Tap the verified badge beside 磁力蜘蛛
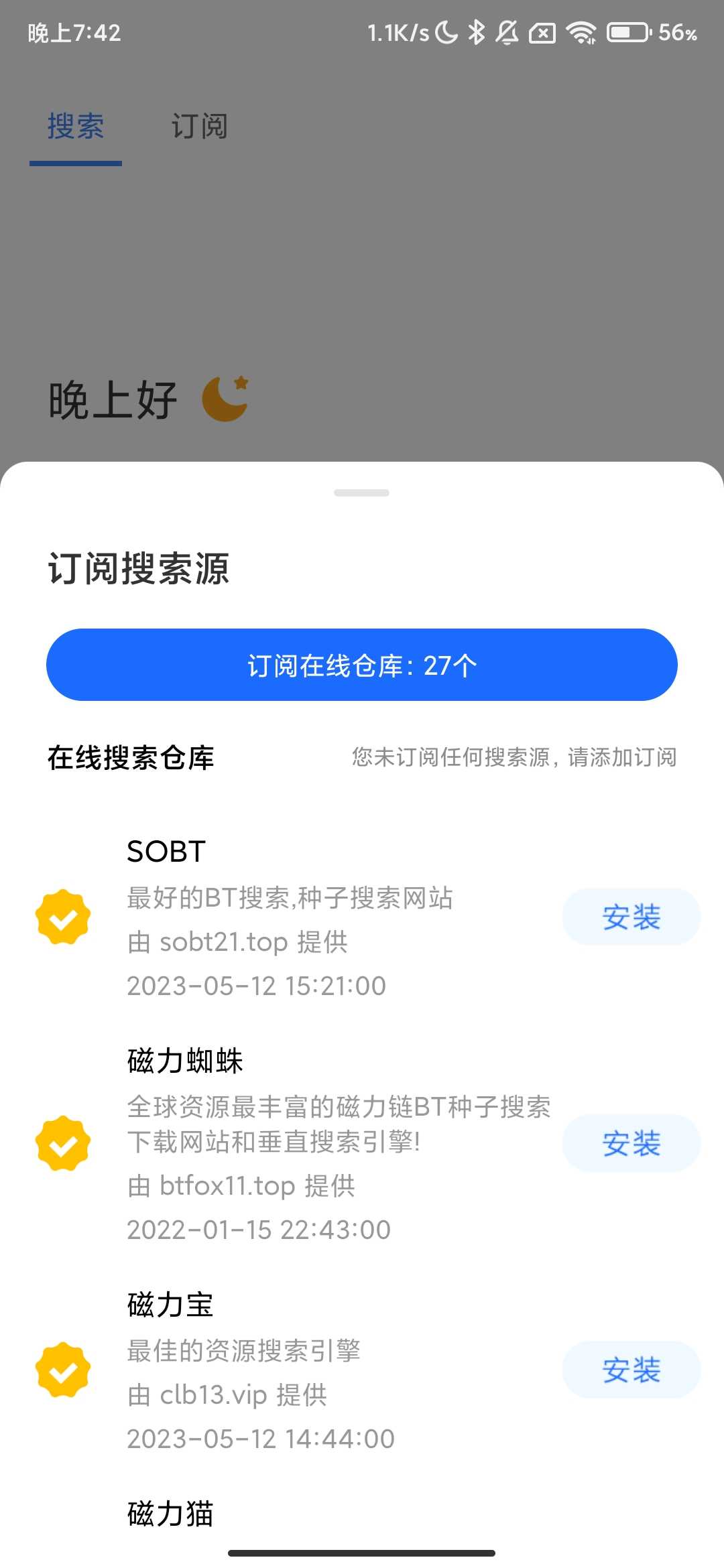This screenshot has width=724, height=1568. [x=62, y=1144]
